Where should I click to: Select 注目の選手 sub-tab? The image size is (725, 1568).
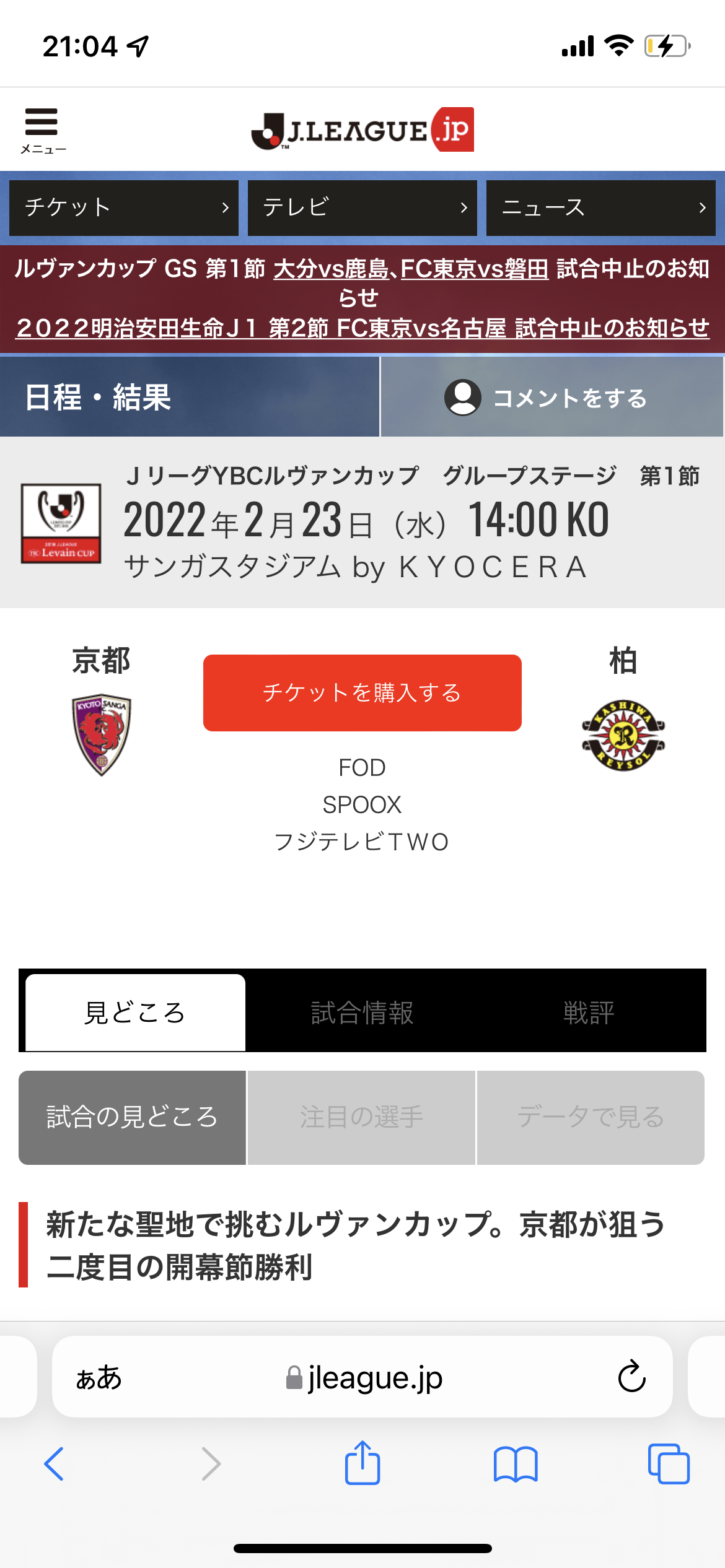tap(361, 1117)
